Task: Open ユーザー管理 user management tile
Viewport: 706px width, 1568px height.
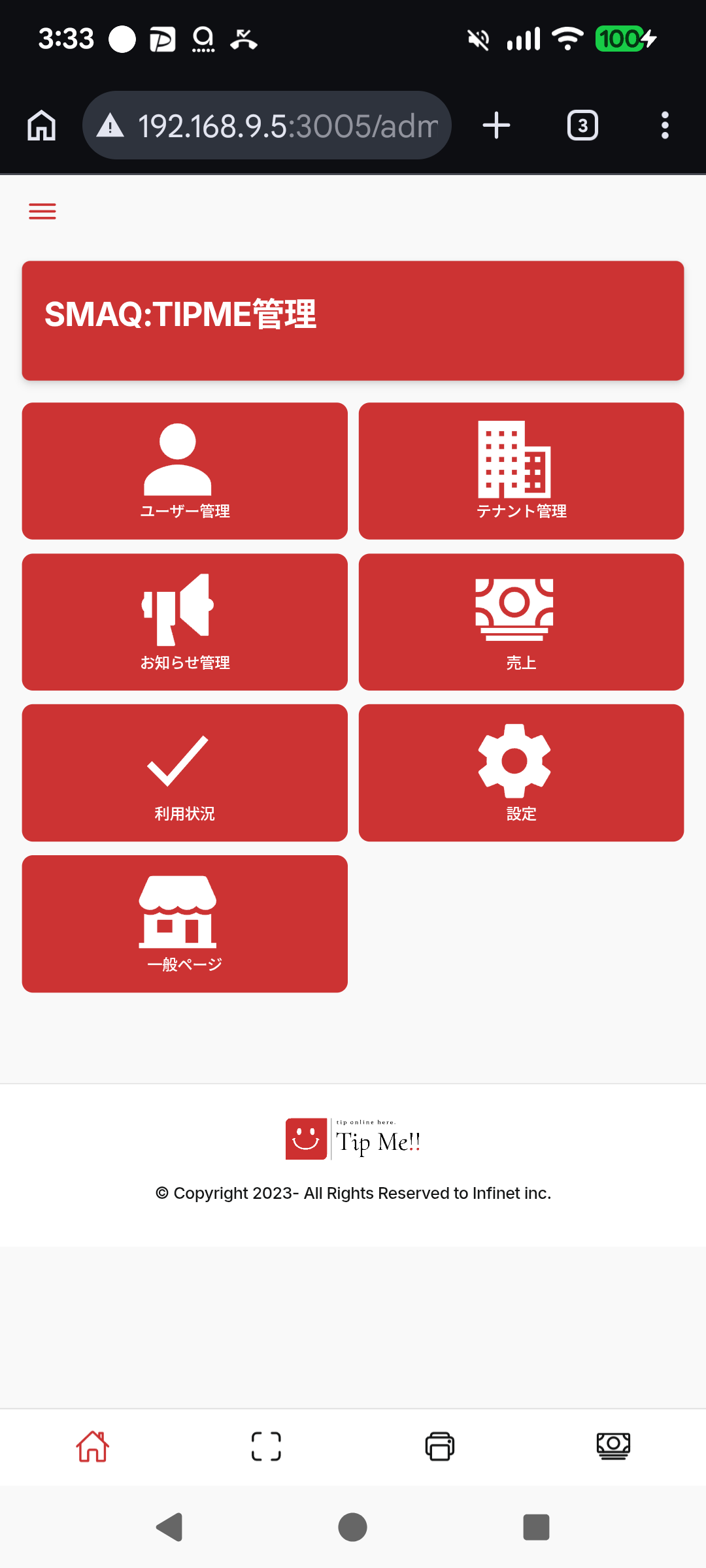Action: [x=184, y=471]
